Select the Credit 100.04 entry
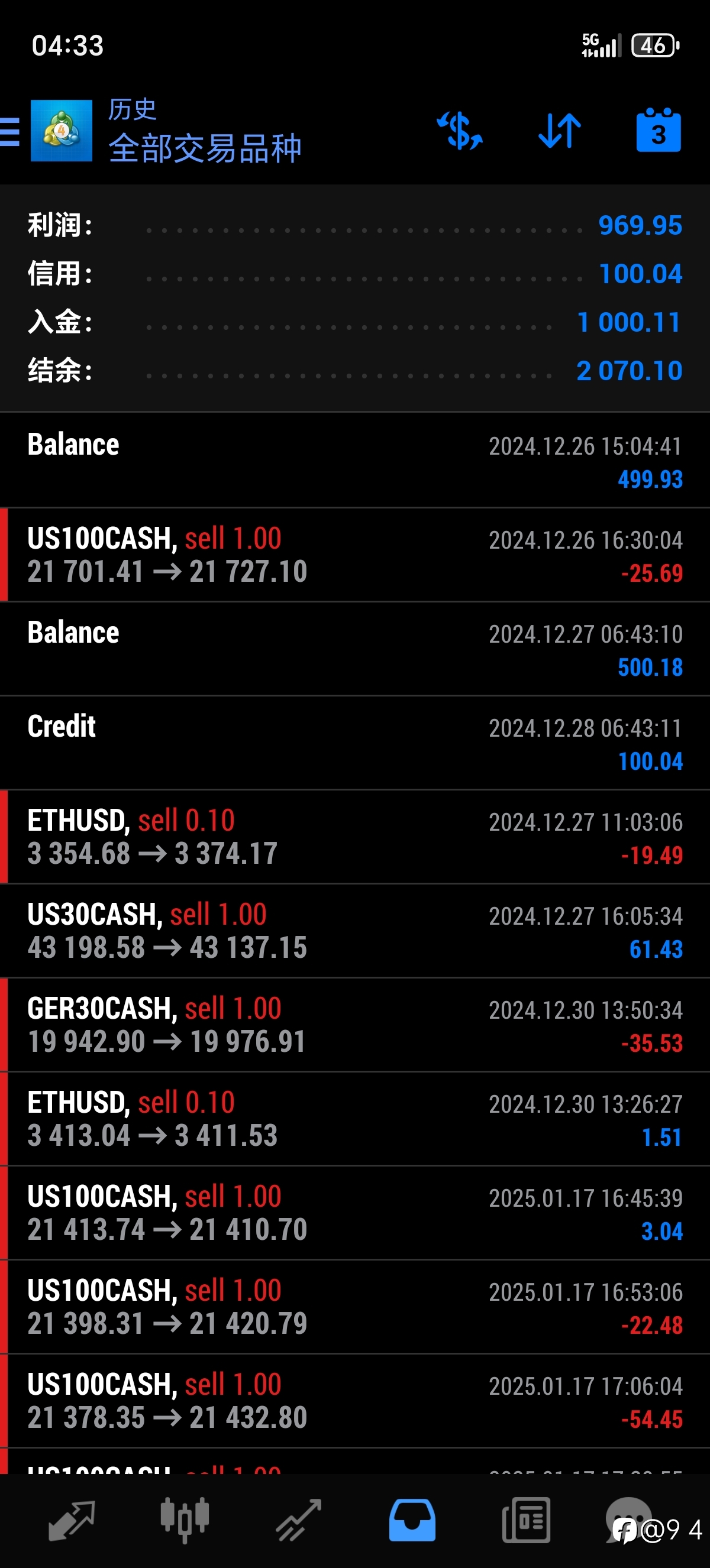710x1568 pixels. [355, 743]
